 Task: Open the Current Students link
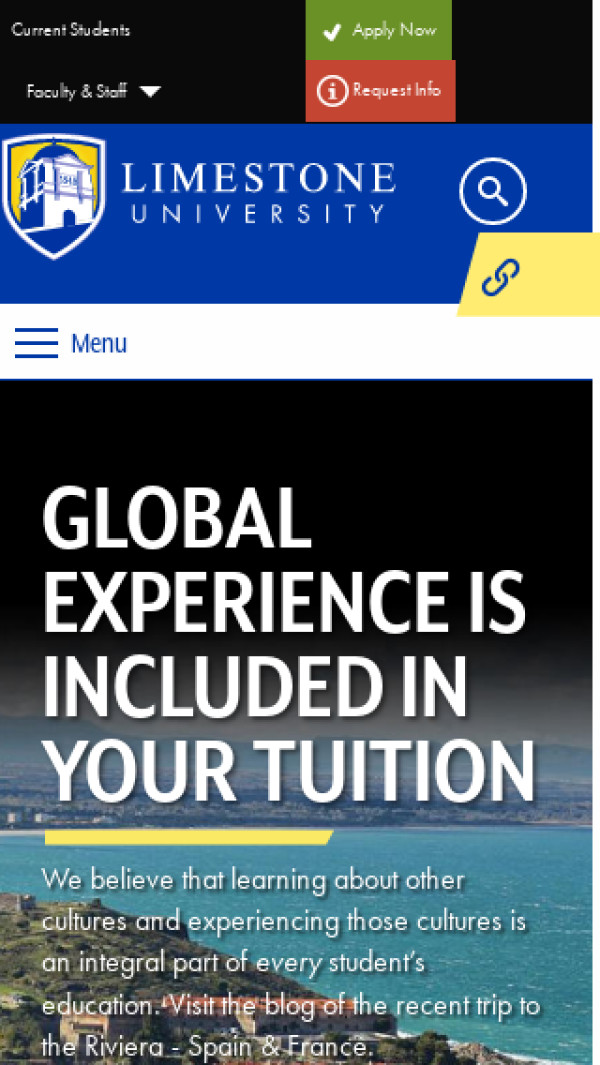click(71, 30)
